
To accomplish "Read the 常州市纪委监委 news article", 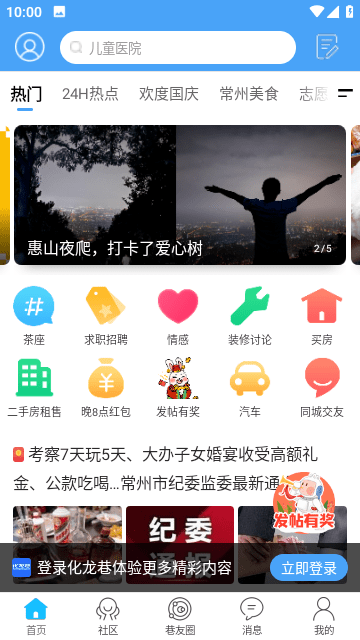I will coord(165,469).
